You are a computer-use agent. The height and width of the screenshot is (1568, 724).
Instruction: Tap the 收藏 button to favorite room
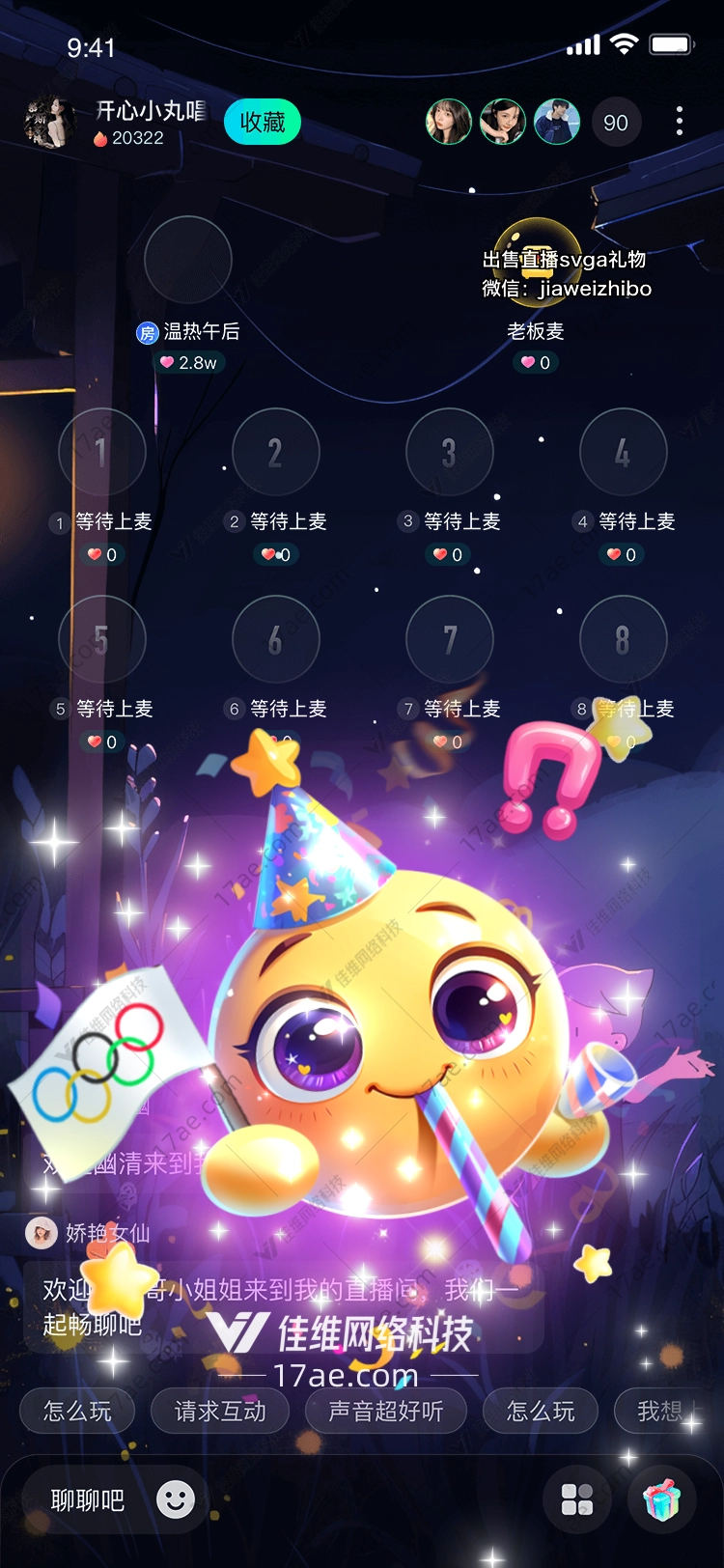tap(262, 123)
